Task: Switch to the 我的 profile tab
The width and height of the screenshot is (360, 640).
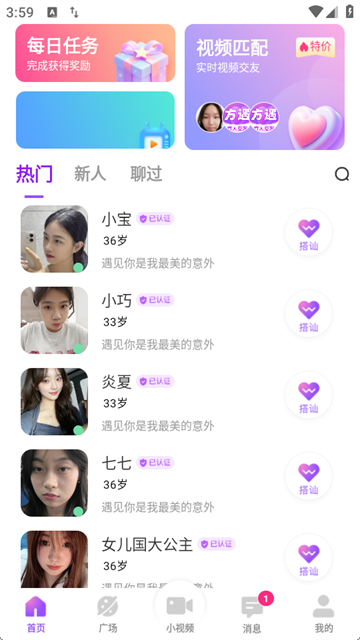Action: click(x=324, y=614)
